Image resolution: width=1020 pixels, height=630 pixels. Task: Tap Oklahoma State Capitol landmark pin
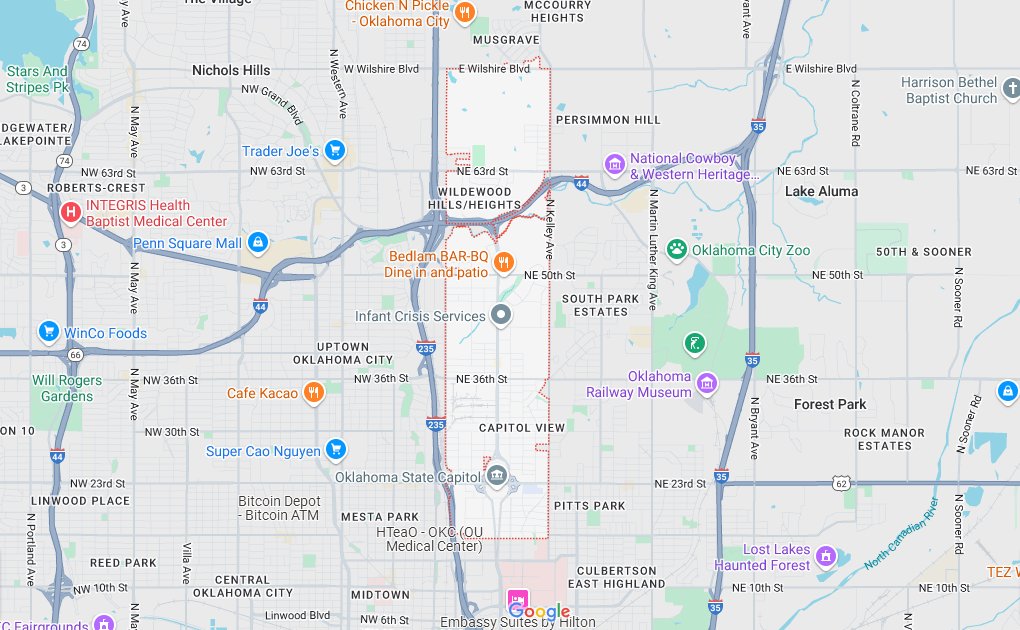[497, 475]
